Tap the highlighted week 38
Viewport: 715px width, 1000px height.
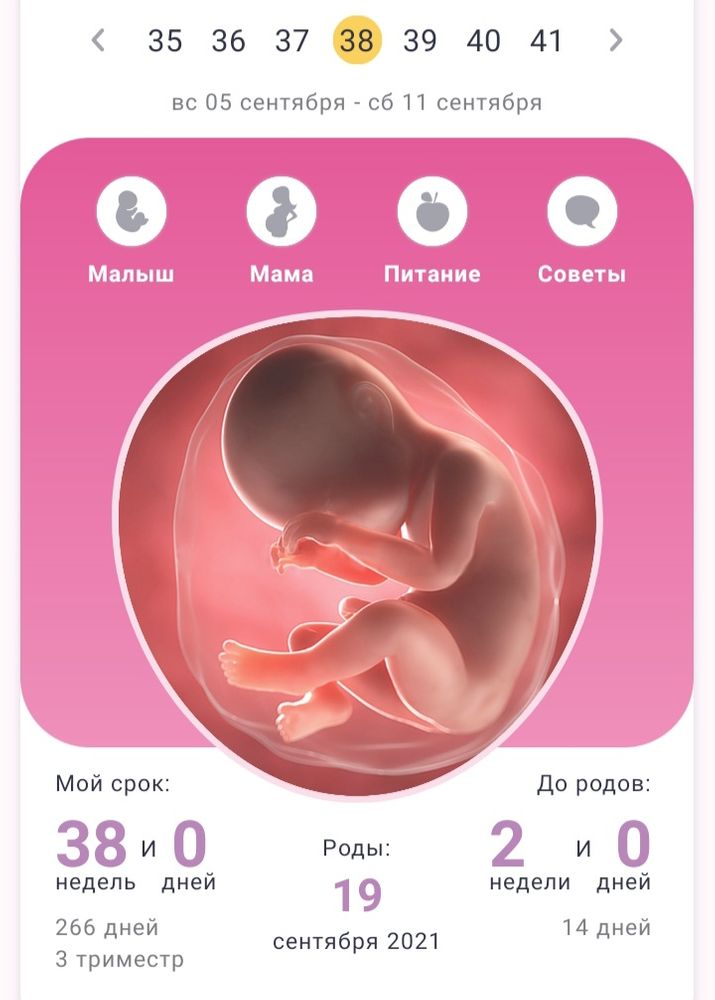tap(356, 41)
